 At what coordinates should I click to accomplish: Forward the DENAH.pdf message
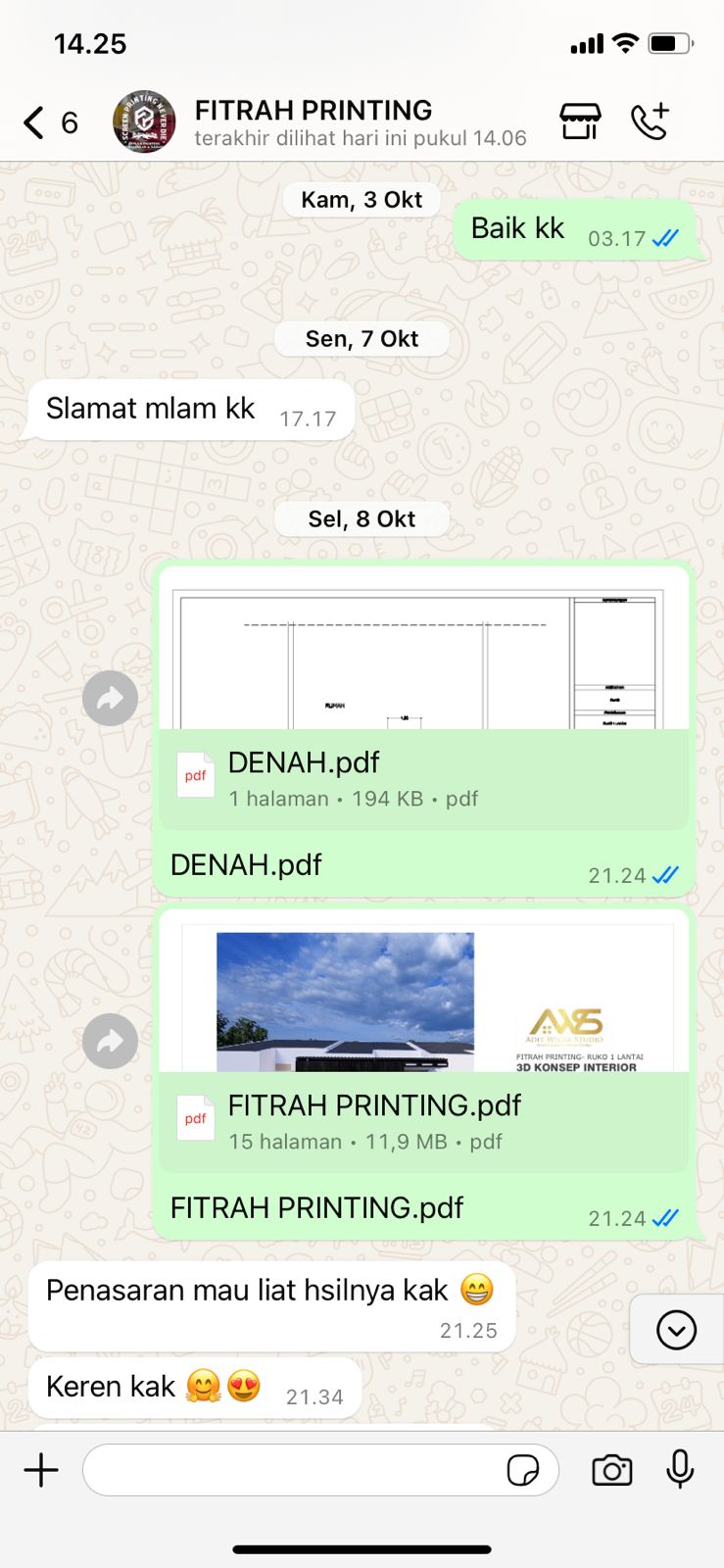(110, 698)
